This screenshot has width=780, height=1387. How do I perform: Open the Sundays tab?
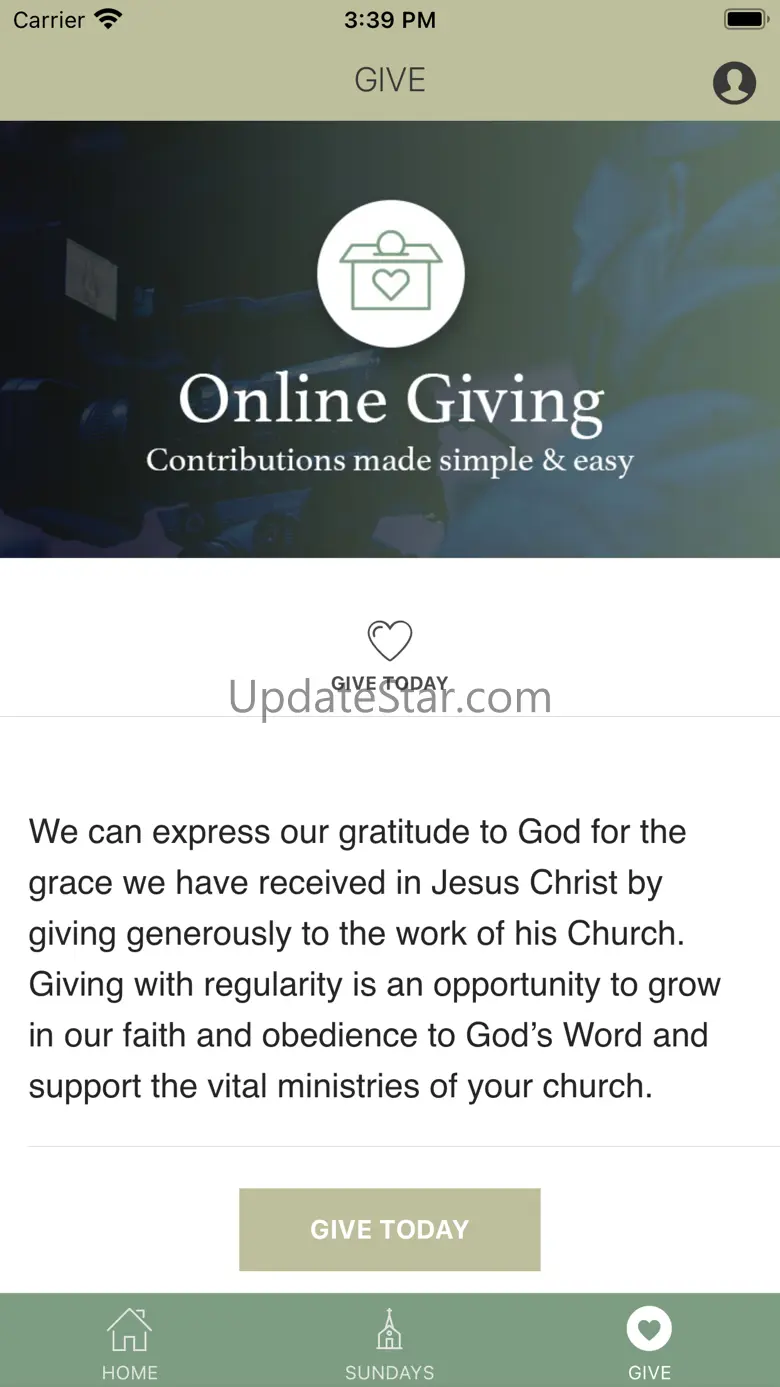click(x=390, y=1343)
